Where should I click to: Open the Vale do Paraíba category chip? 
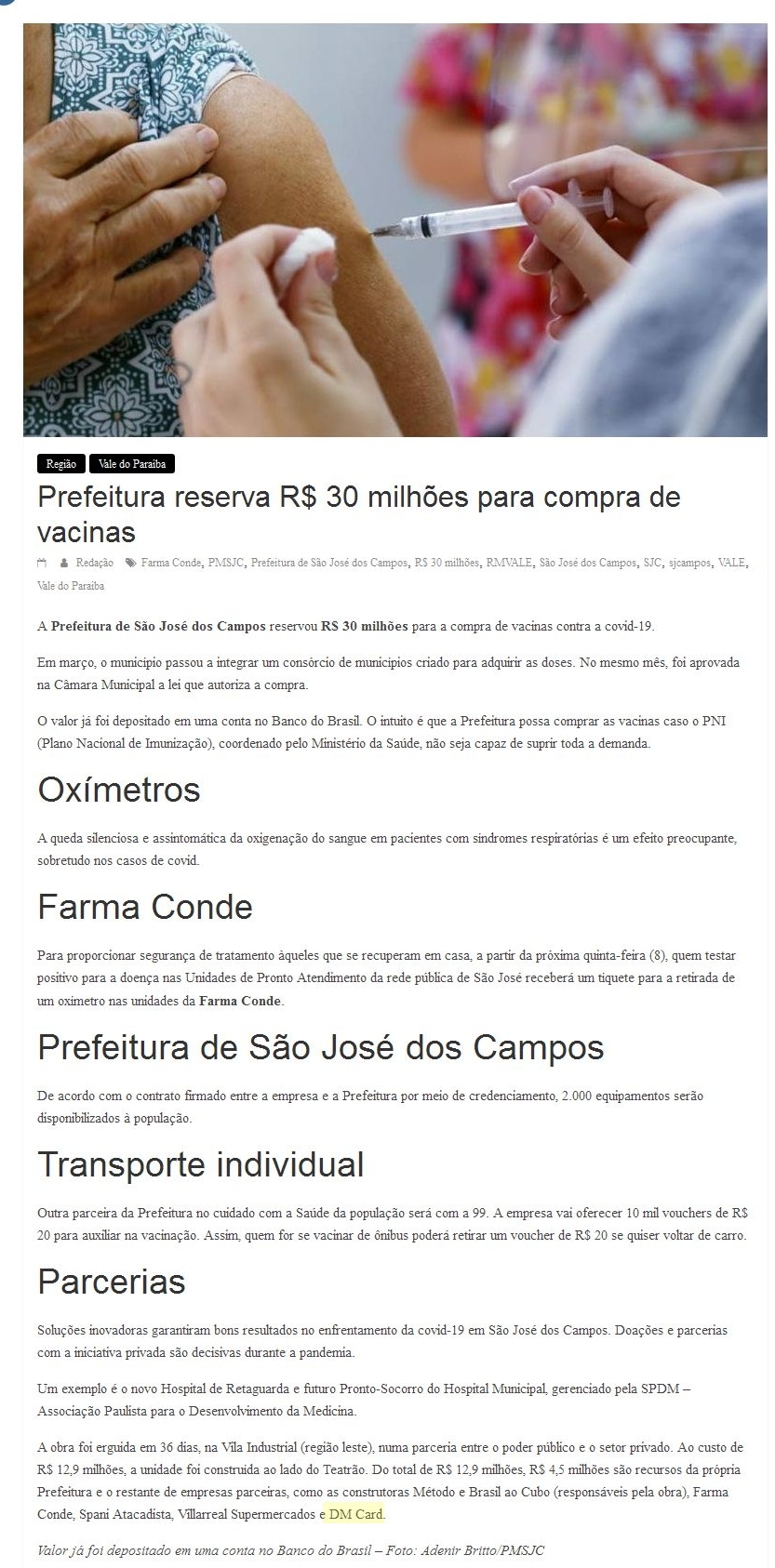tap(131, 464)
